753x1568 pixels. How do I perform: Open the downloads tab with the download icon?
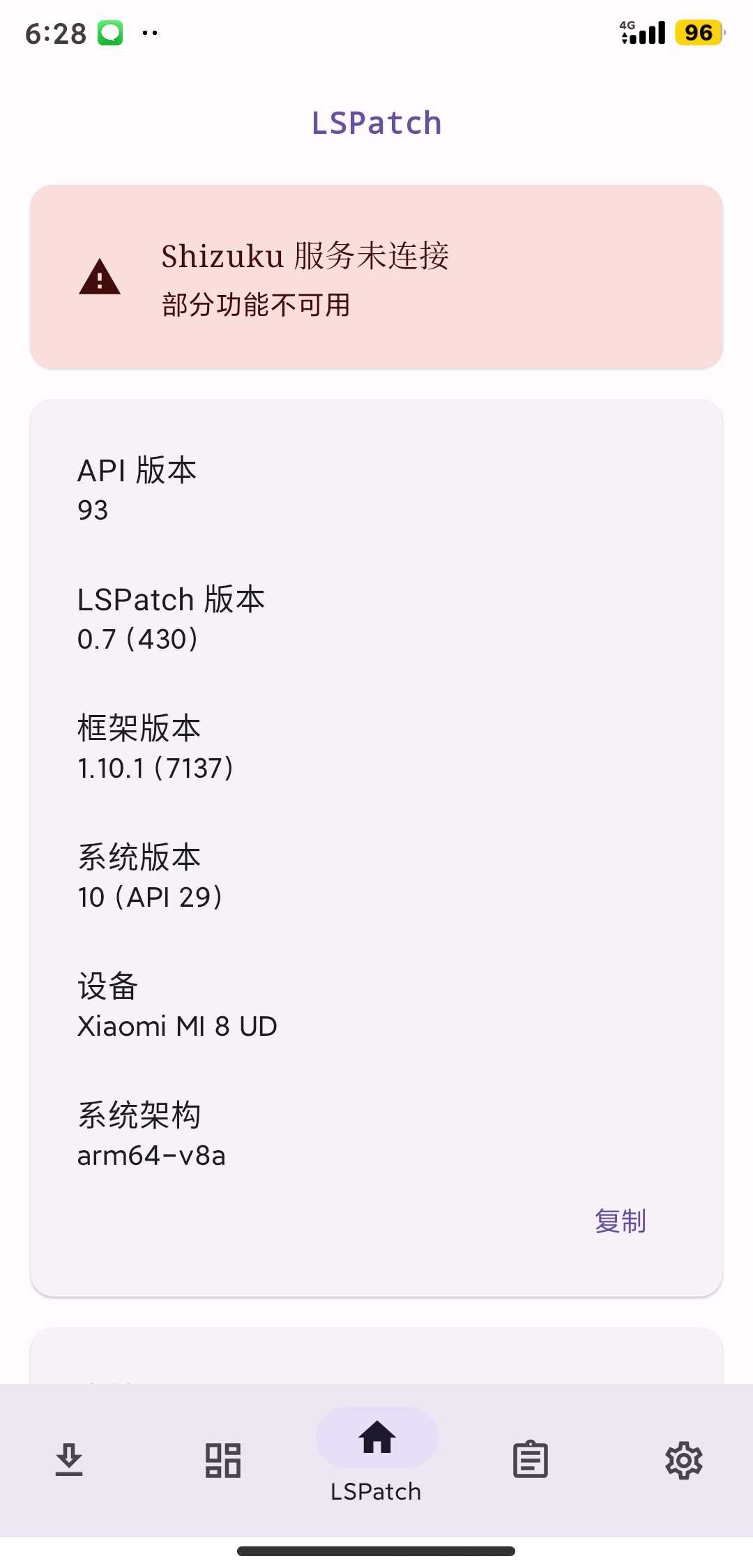point(69,1459)
